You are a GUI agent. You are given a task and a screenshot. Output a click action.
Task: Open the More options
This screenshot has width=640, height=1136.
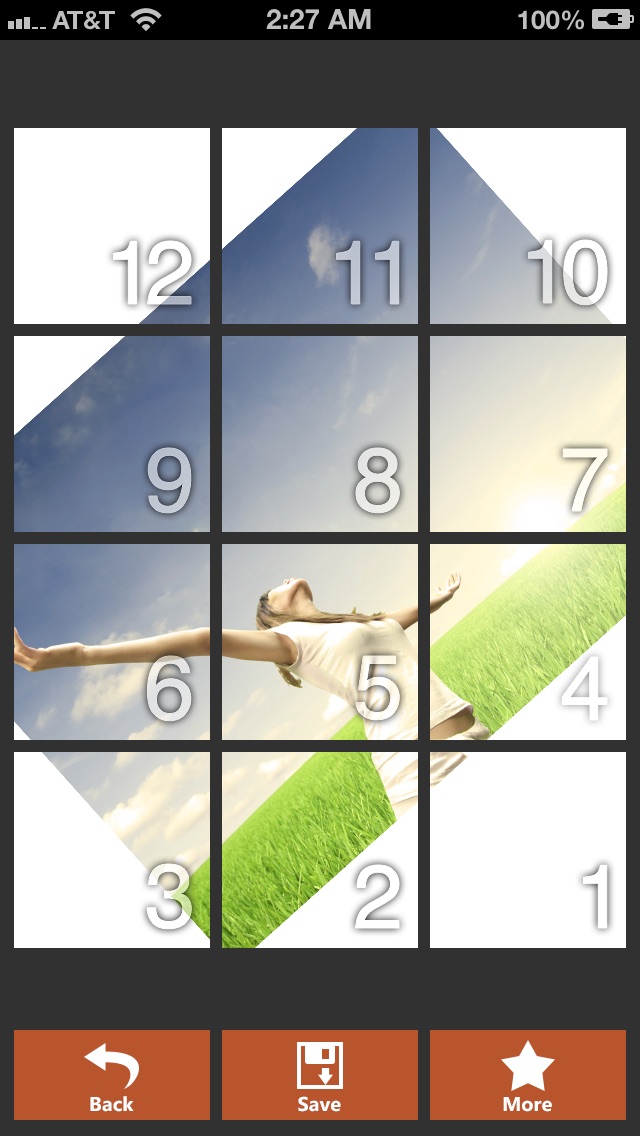coord(528,1074)
